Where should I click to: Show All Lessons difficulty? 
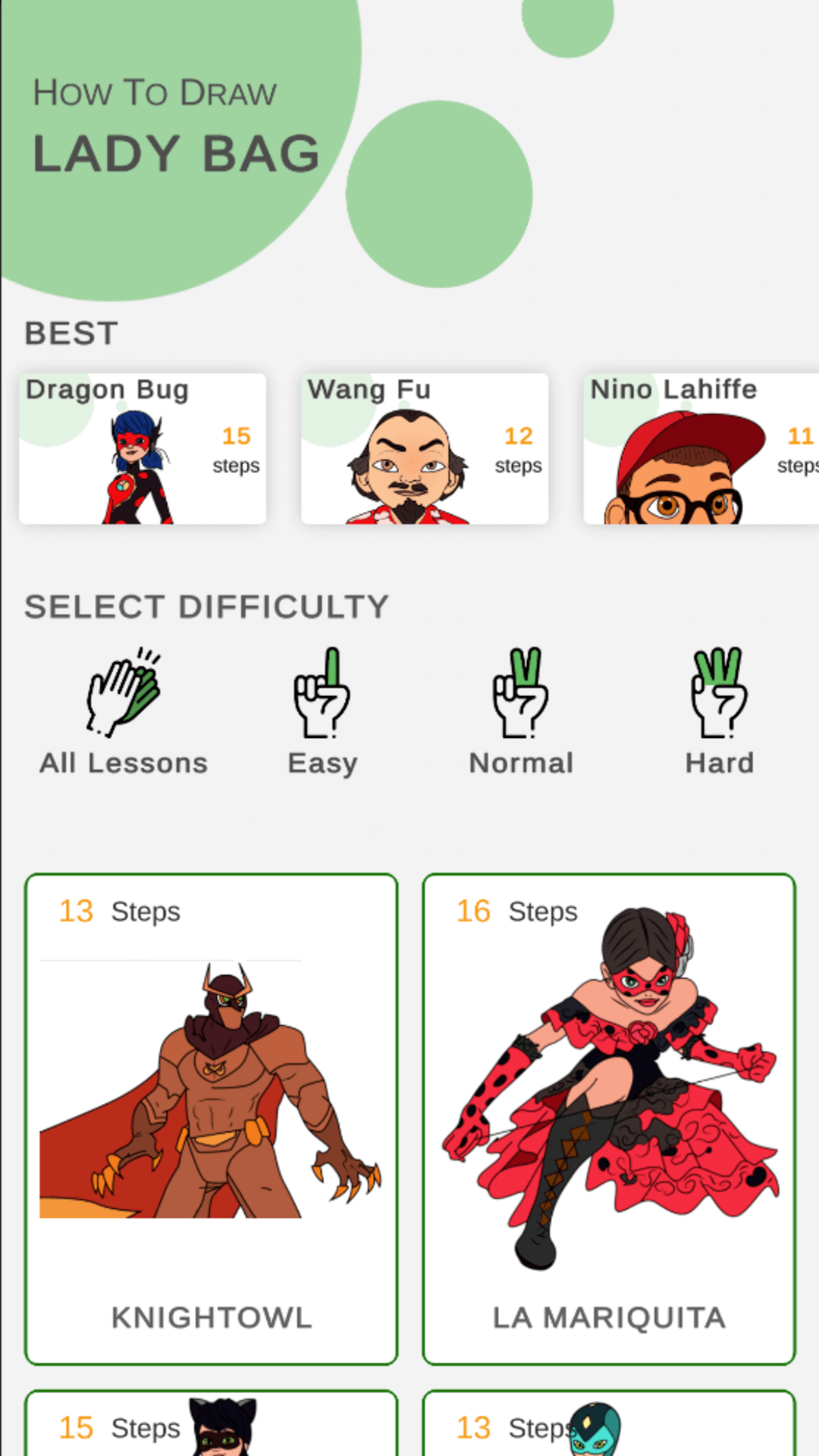(x=124, y=711)
